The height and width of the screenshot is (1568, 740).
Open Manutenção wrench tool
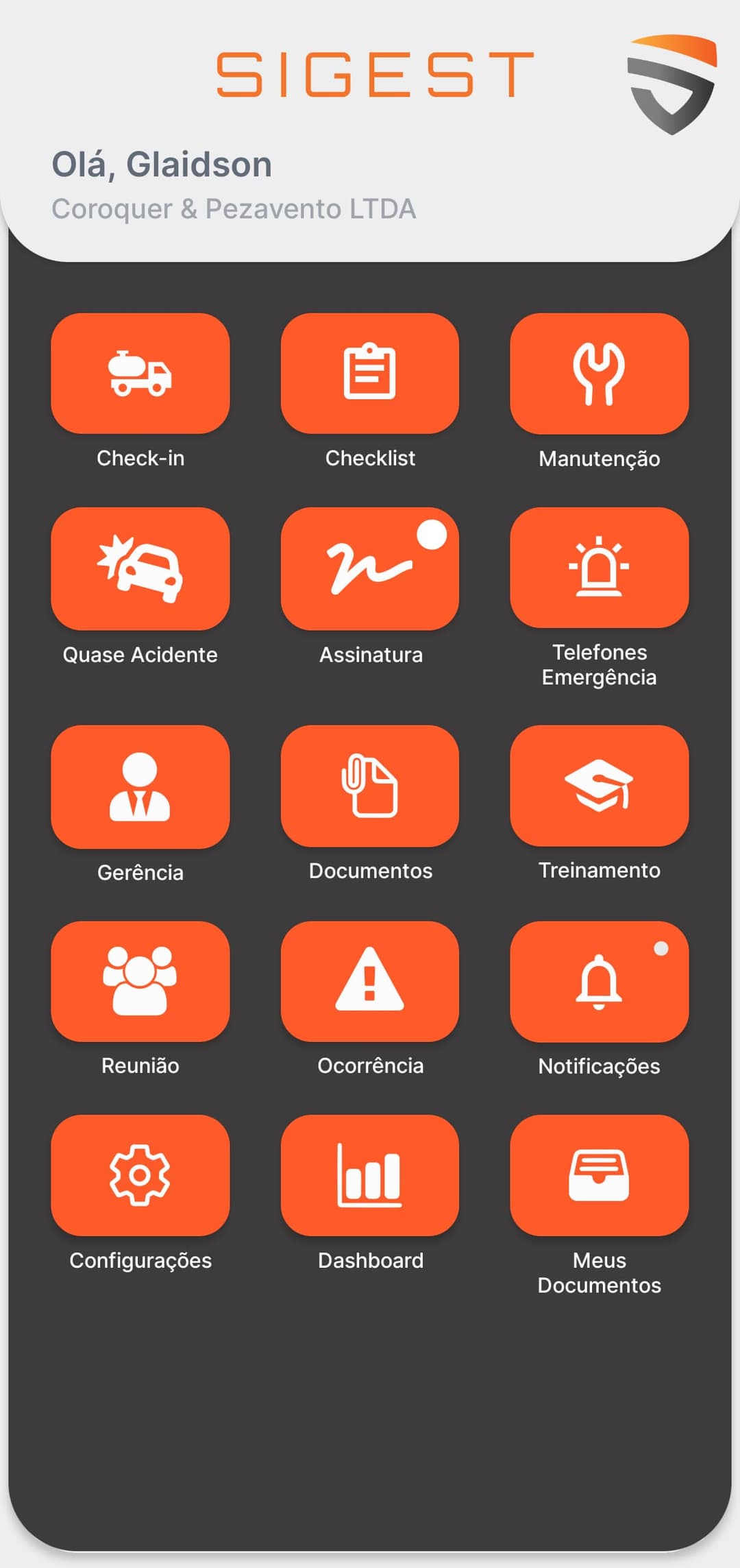click(599, 374)
